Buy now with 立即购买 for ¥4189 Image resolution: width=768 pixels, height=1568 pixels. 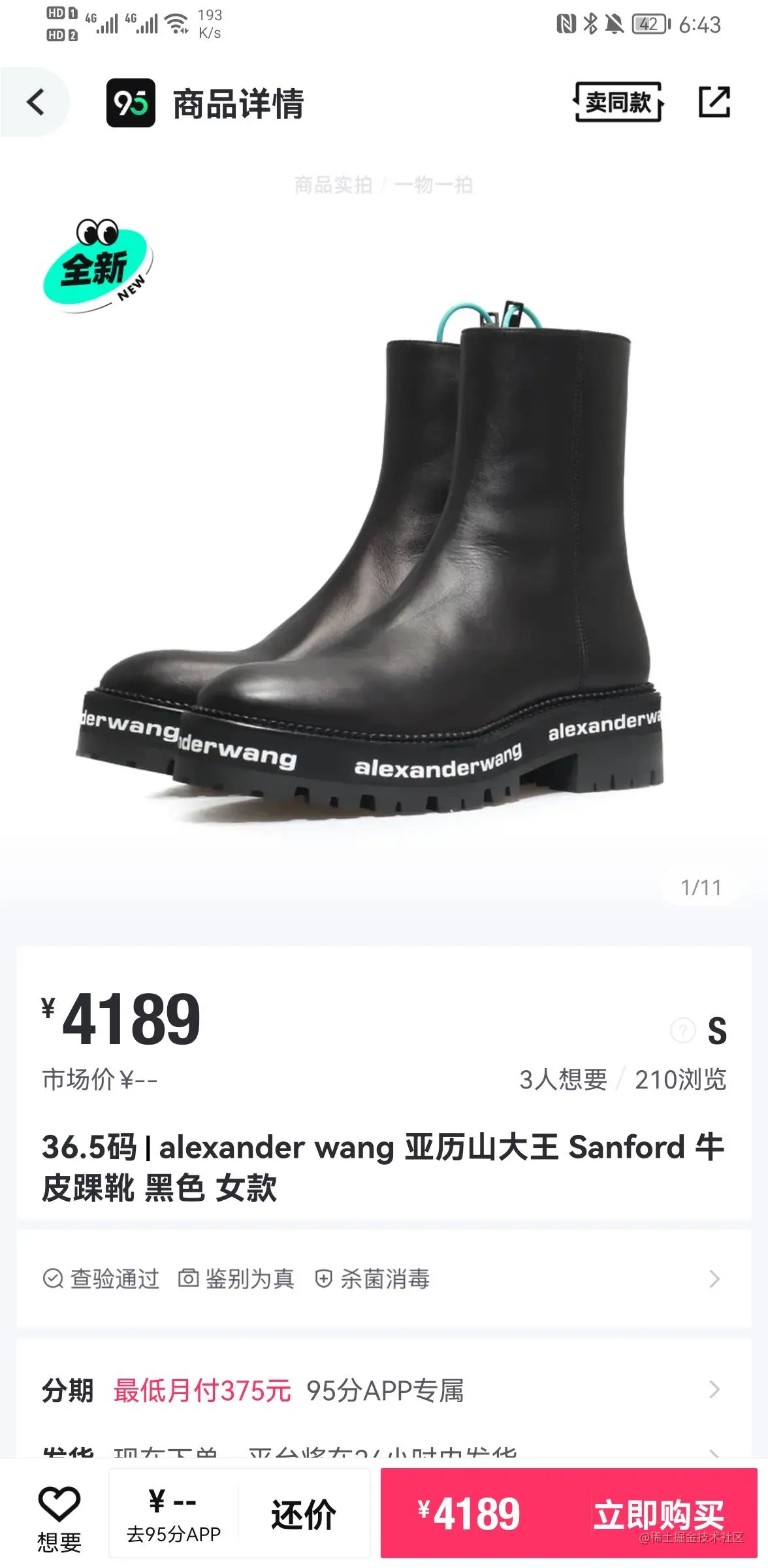[569, 1514]
